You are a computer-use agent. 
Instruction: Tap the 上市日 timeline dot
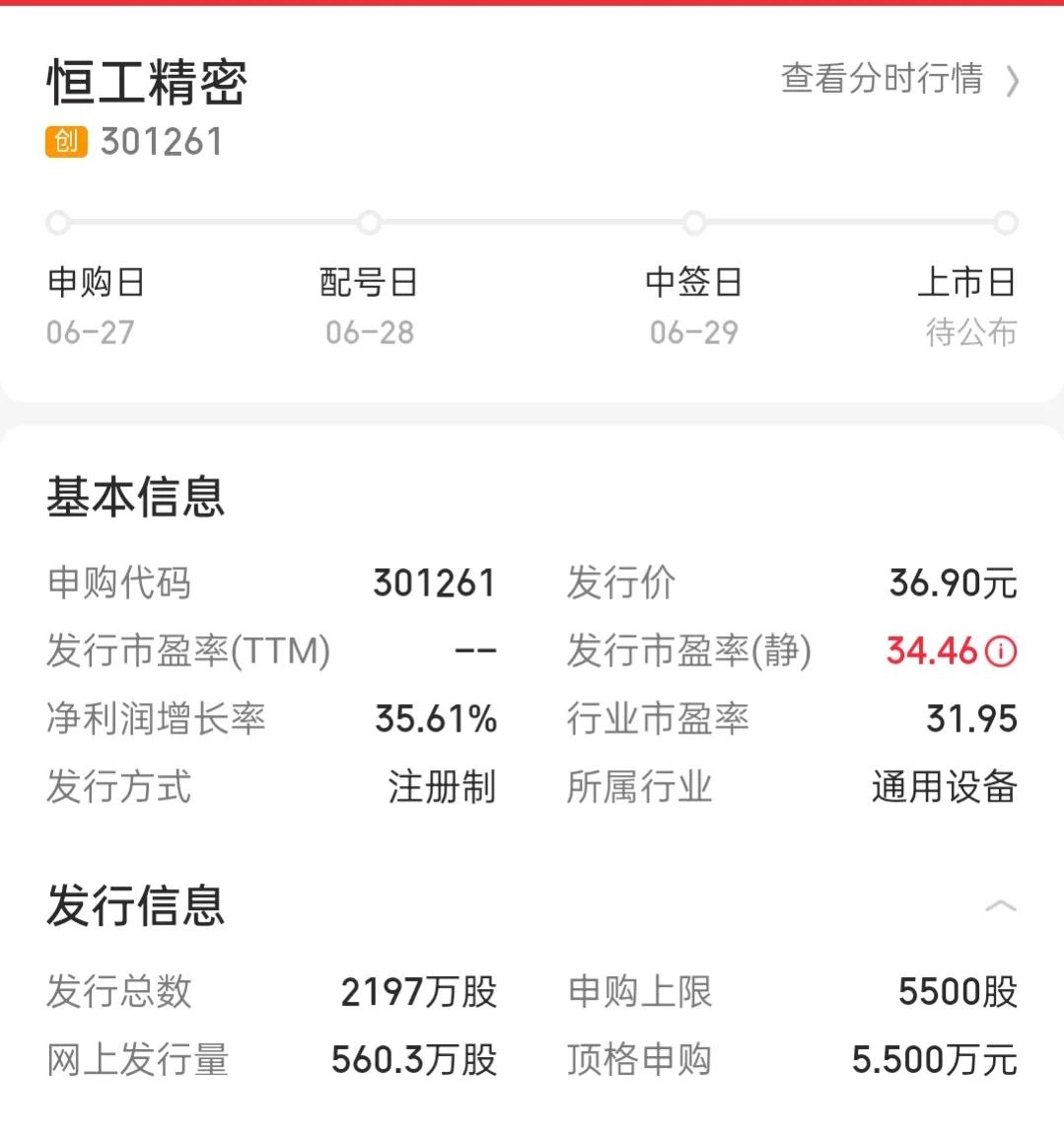(x=1007, y=223)
